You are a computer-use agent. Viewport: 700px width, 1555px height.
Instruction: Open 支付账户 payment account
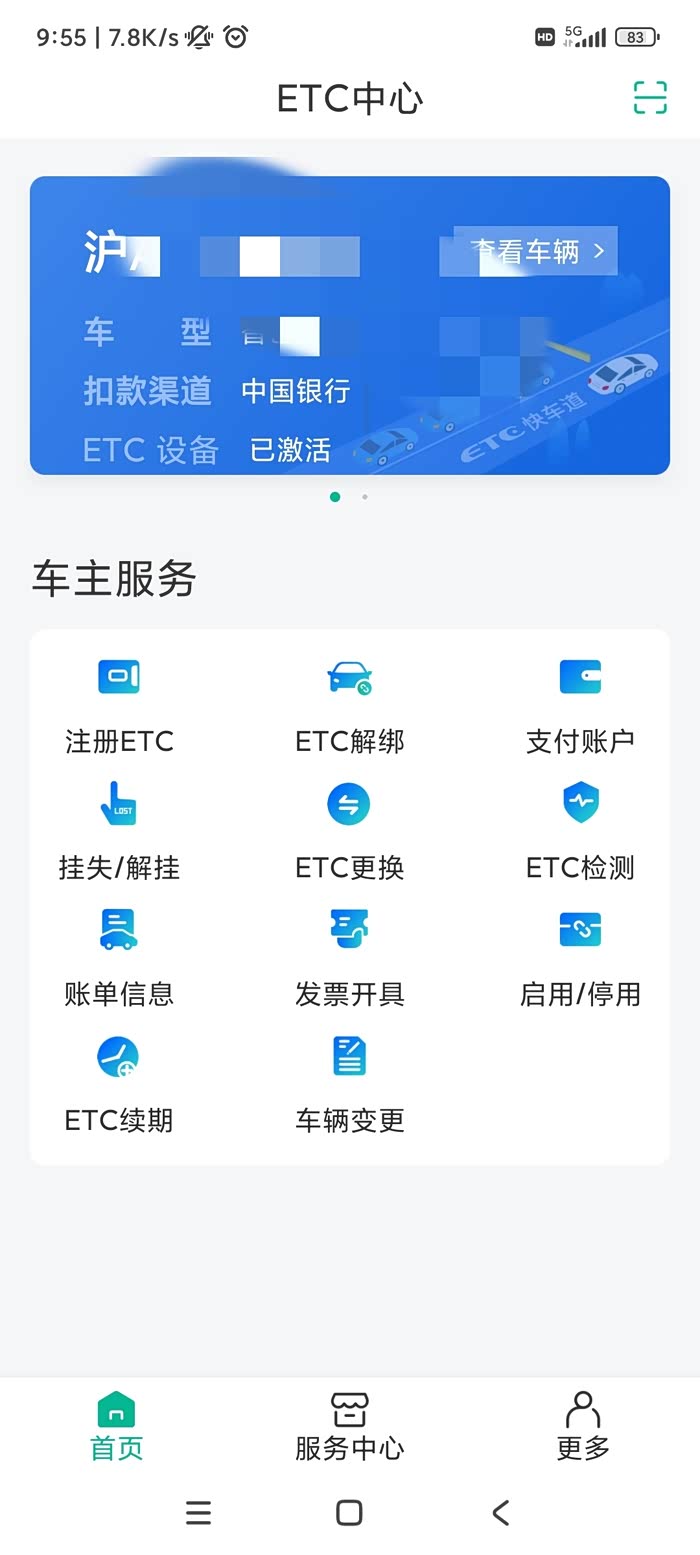tap(580, 705)
